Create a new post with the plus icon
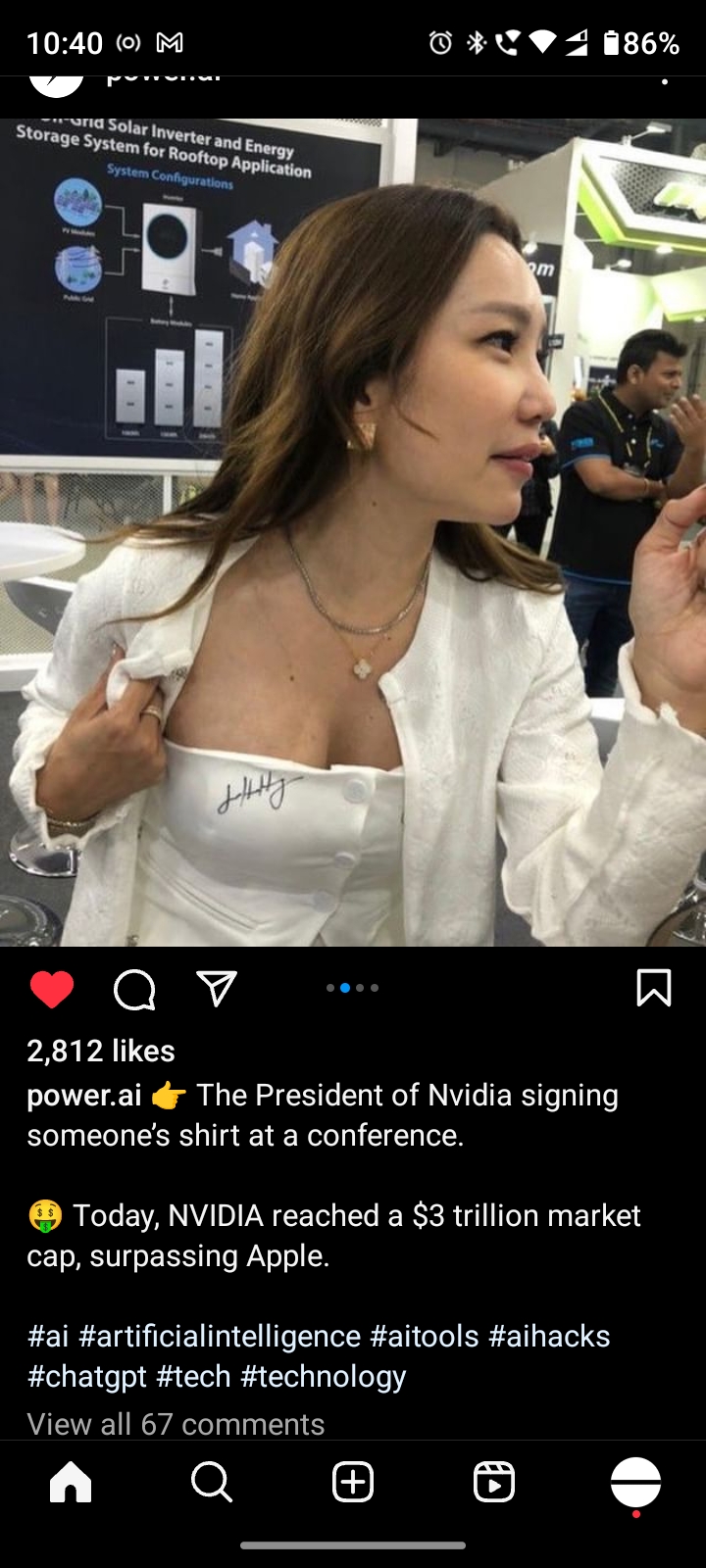Image resolution: width=706 pixels, height=1568 pixels. pos(353,1482)
